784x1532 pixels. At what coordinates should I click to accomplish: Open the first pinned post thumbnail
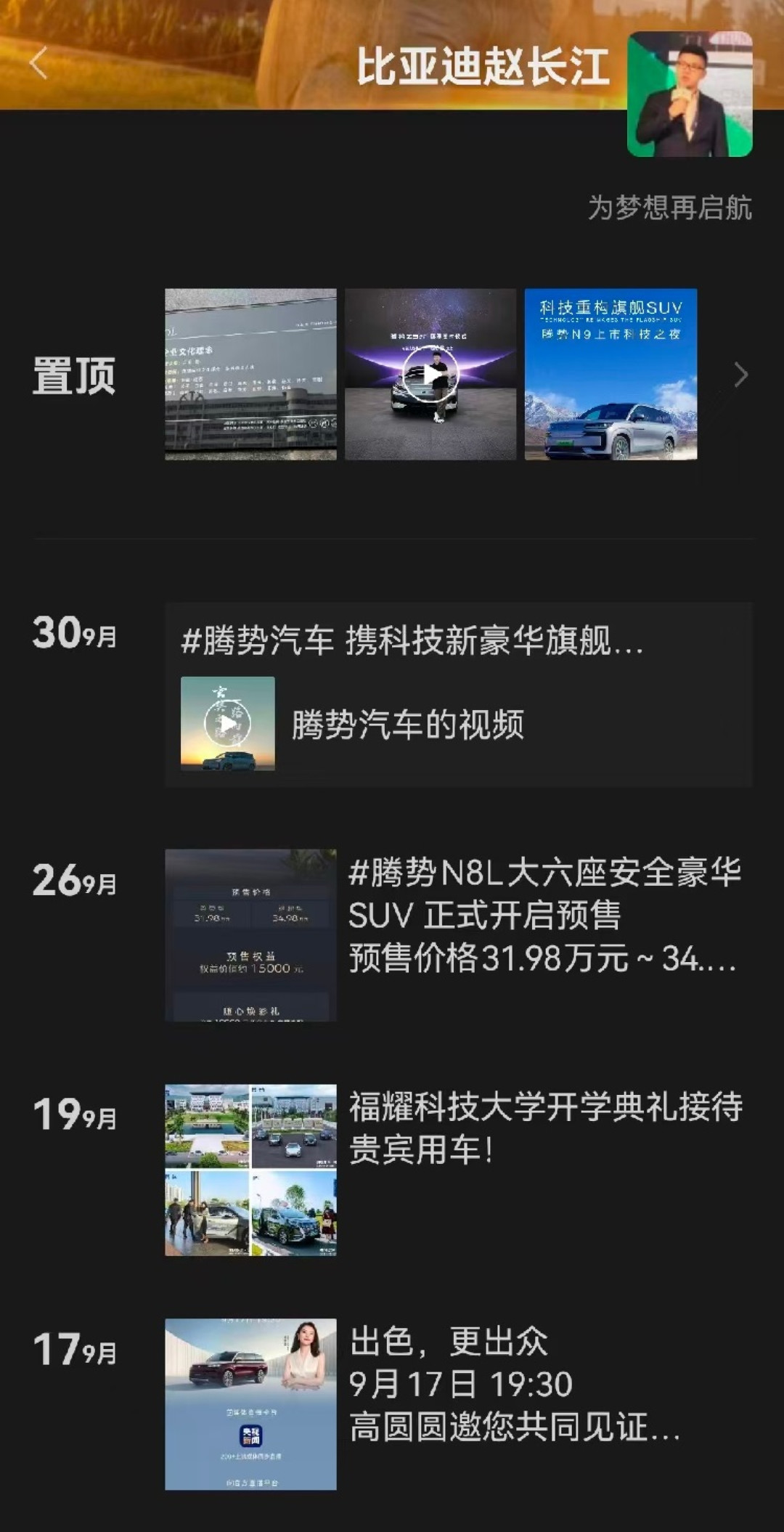[250, 375]
